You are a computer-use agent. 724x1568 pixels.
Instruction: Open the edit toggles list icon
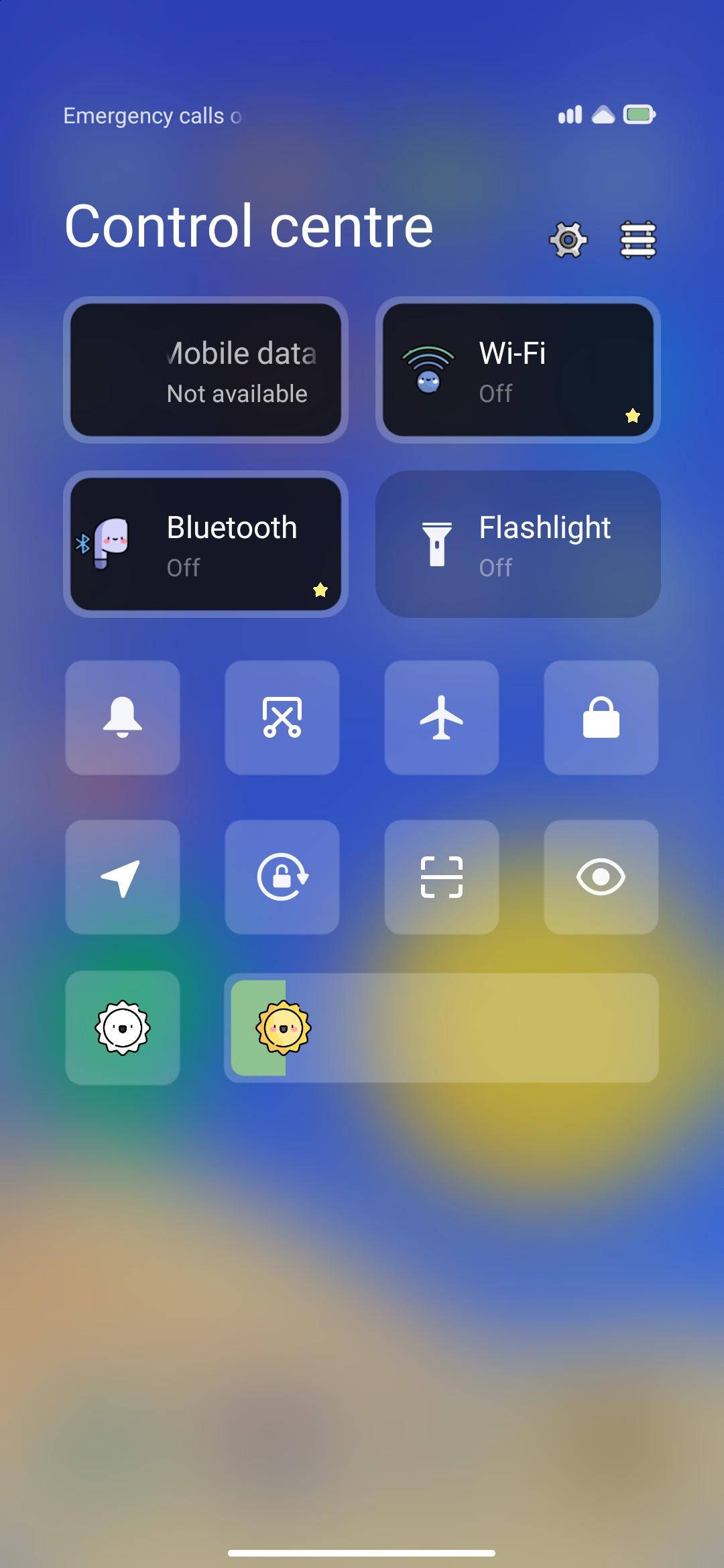pos(638,240)
